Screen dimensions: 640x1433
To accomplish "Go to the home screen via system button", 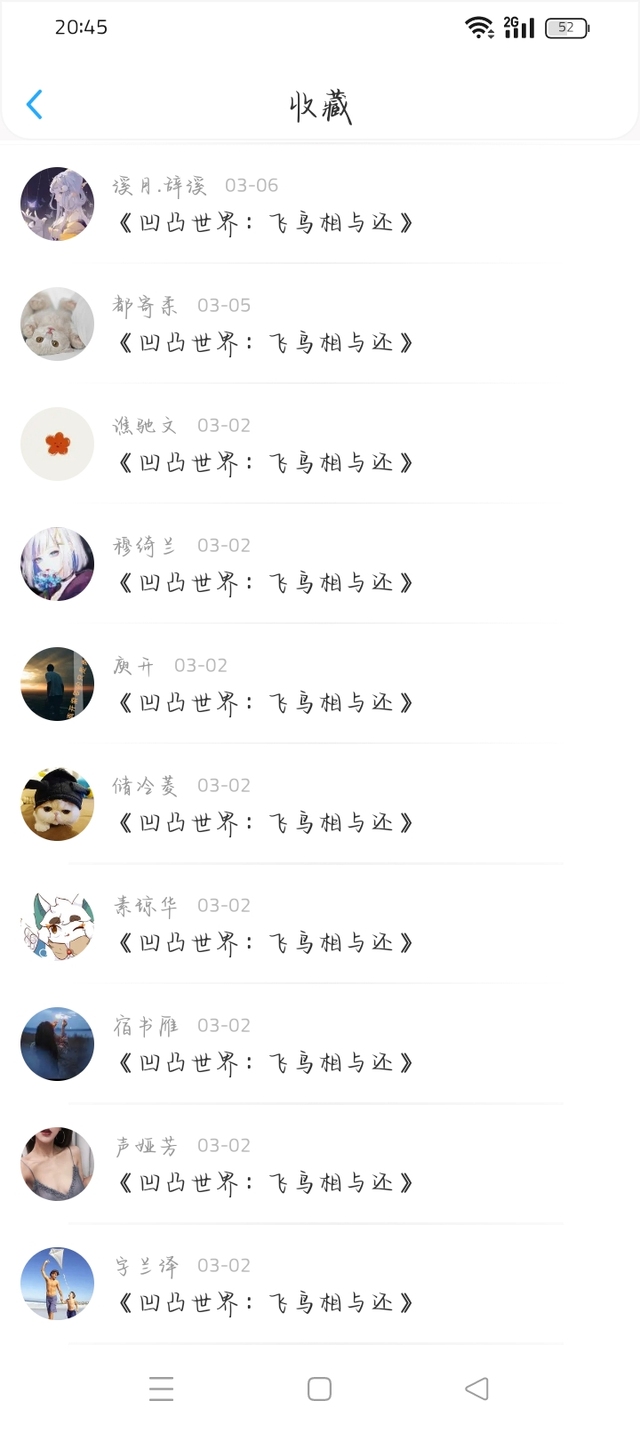I will [319, 1388].
